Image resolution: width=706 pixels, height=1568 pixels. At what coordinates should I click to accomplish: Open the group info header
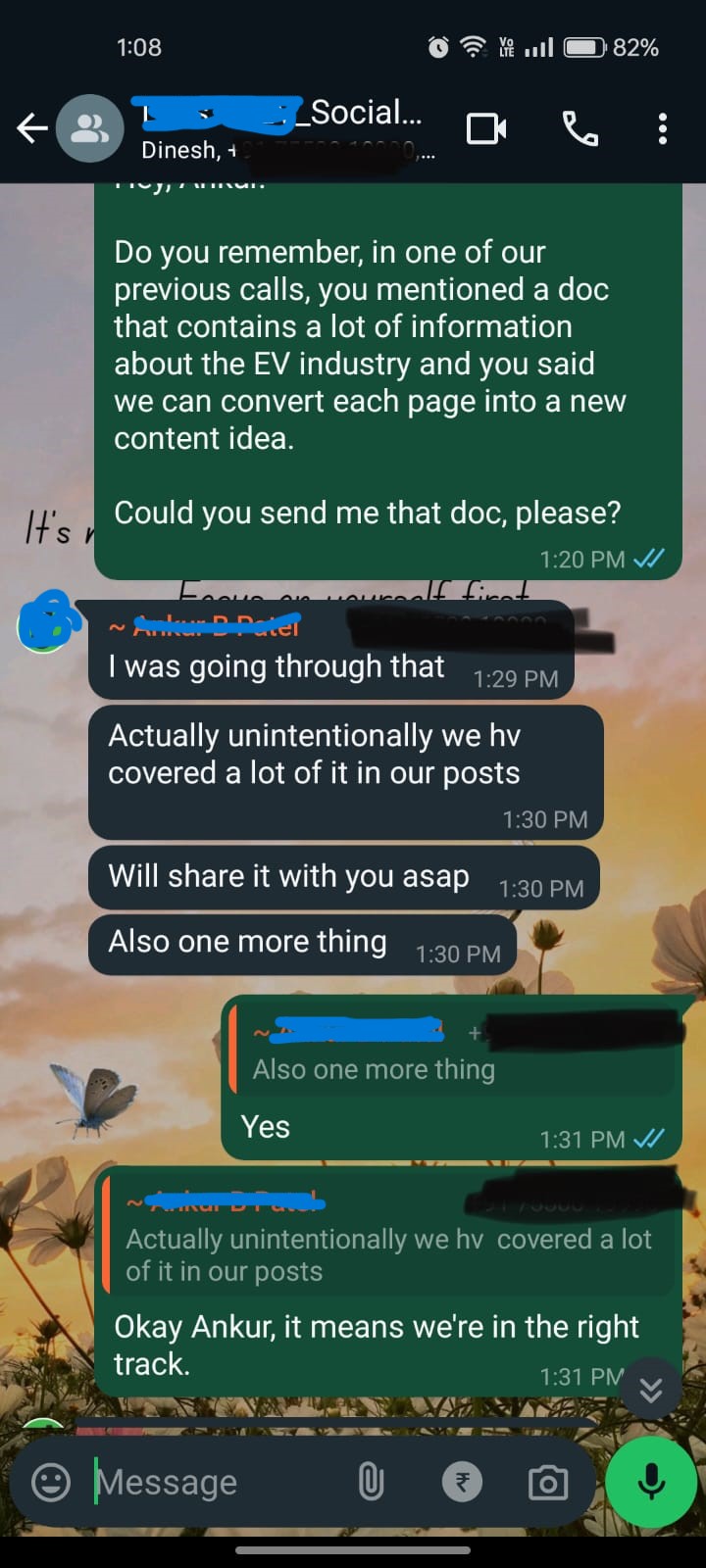(x=284, y=128)
